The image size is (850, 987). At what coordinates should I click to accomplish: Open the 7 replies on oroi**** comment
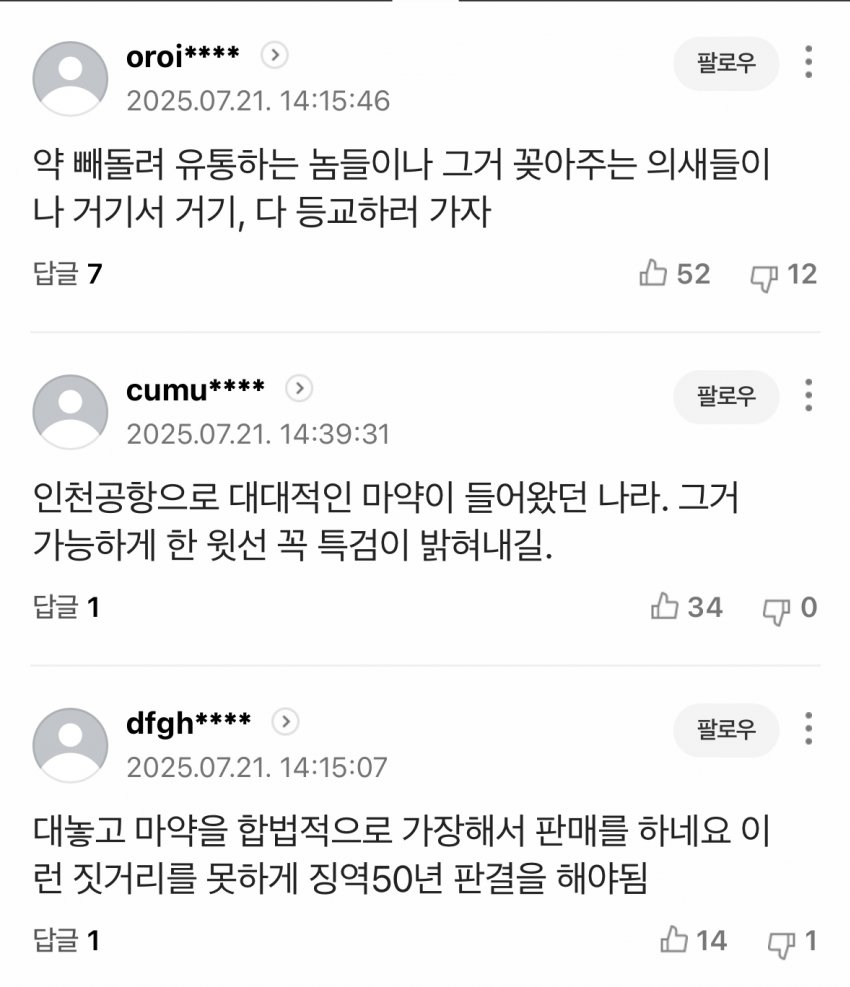(x=68, y=274)
